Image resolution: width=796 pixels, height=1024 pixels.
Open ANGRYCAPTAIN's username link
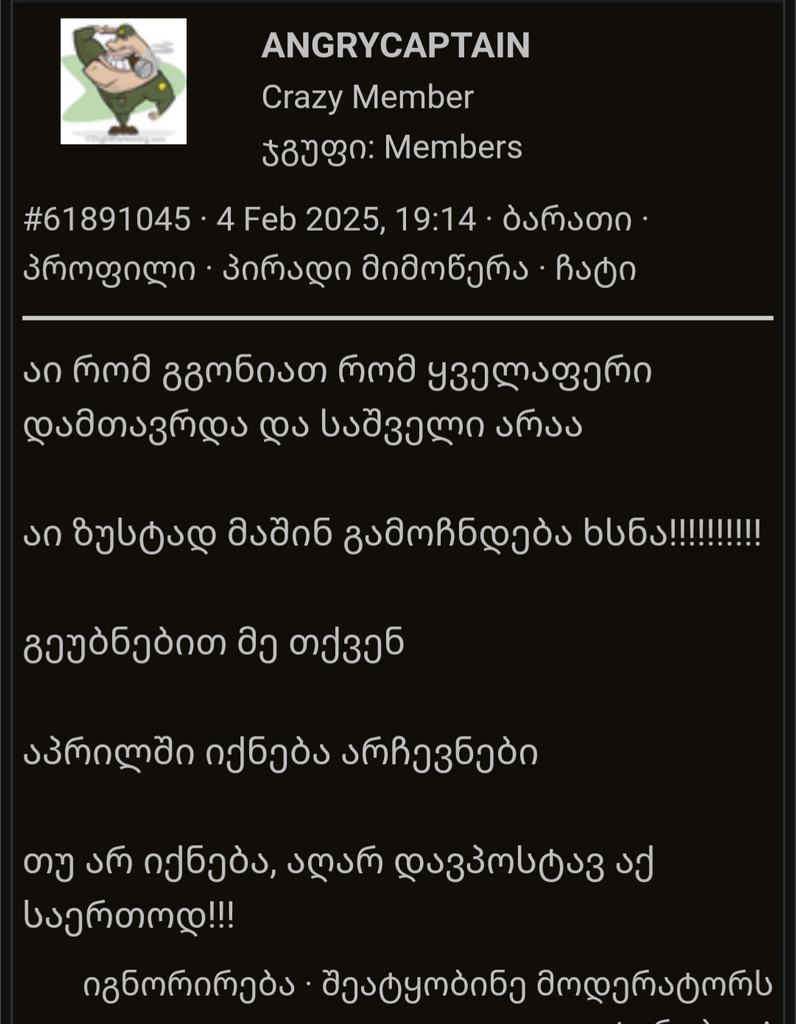[394, 45]
